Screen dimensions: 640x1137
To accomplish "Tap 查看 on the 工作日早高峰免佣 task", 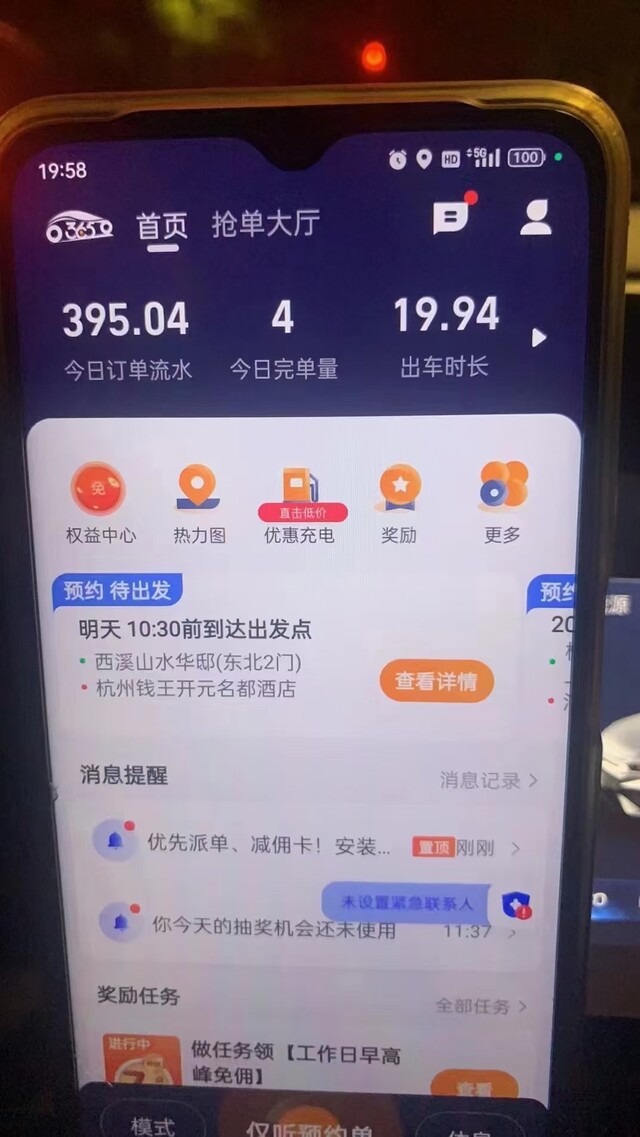I will [x=474, y=1086].
